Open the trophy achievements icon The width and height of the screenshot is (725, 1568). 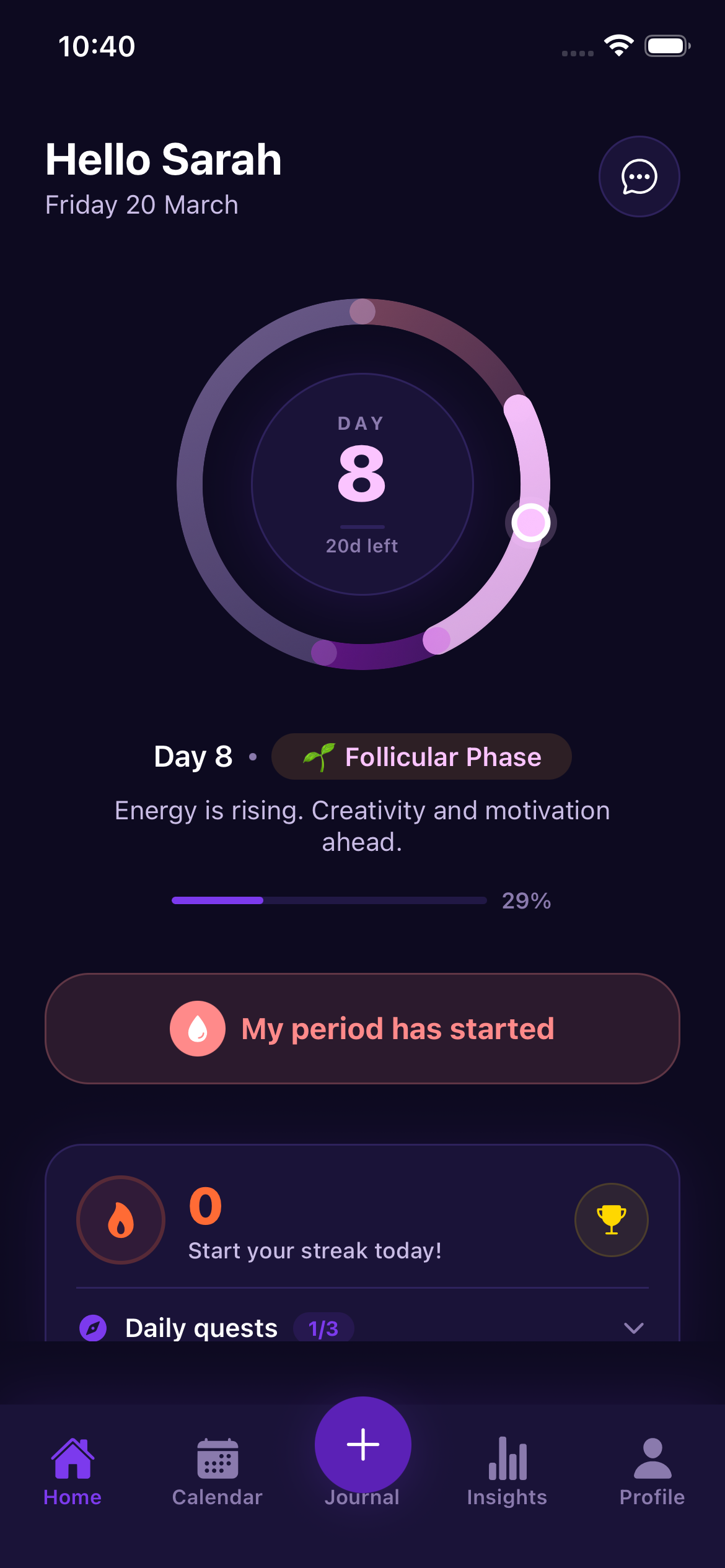point(611,1219)
